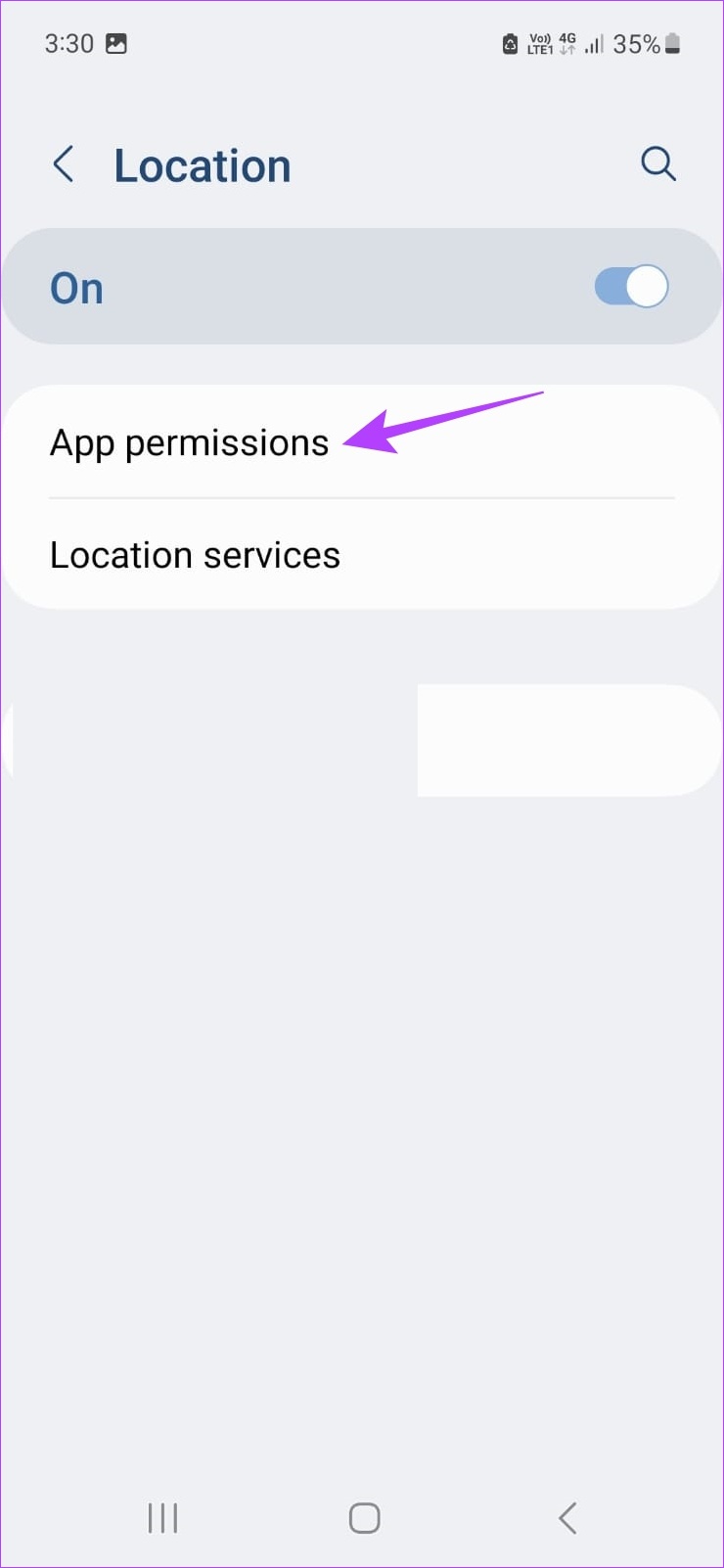Open Location services
Image resolution: width=724 pixels, height=1568 pixels.
click(362, 555)
